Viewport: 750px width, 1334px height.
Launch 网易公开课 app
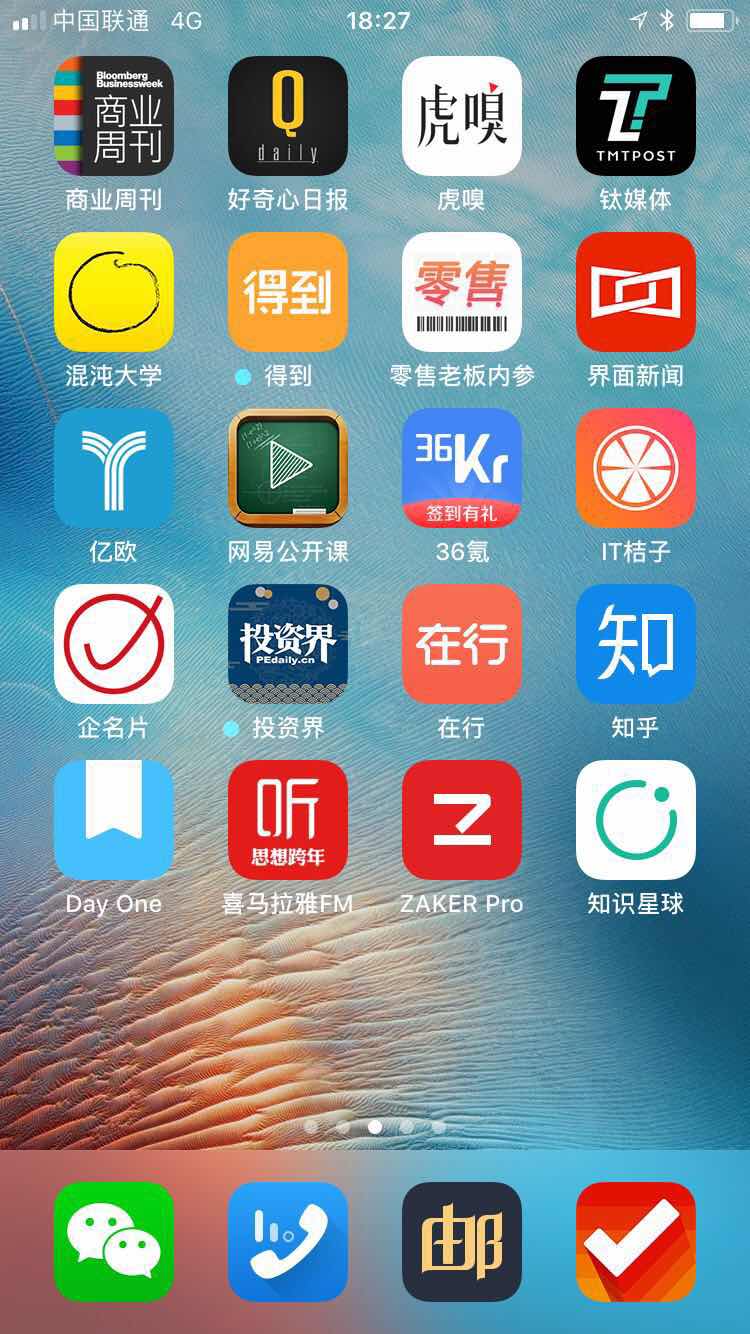point(287,468)
